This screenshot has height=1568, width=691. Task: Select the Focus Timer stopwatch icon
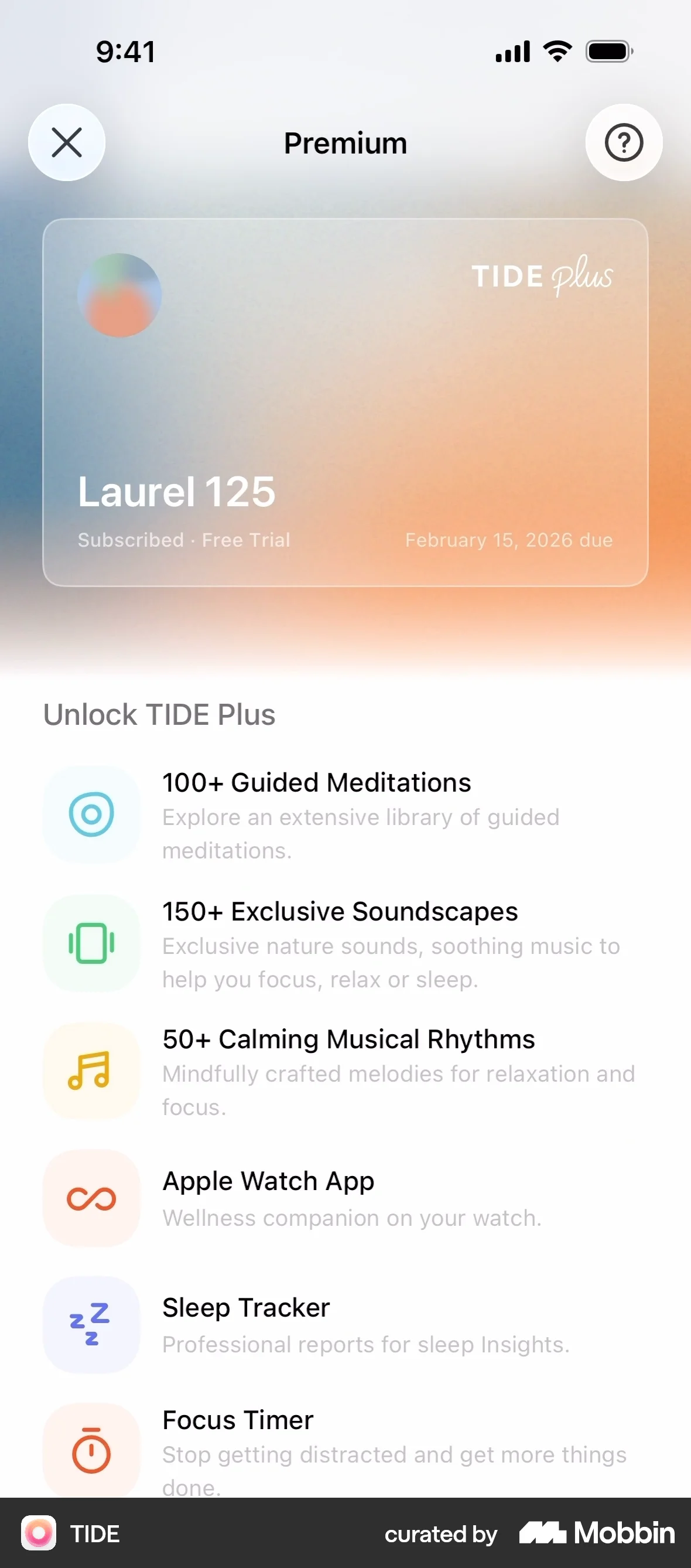click(91, 1452)
